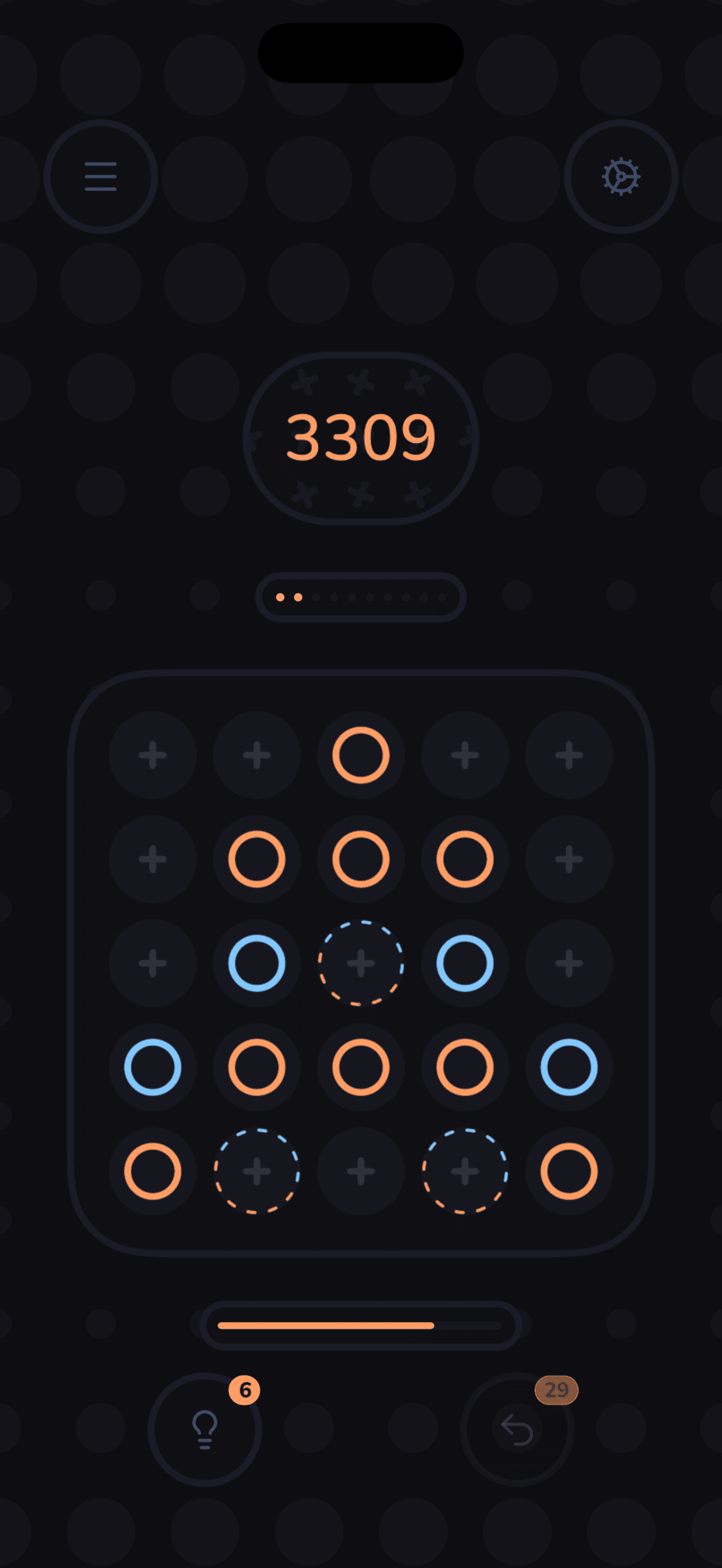The width and height of the screenshot is (722, 1568).
Task: Expand the dashed placeholder near the bottom-right orange circle
Action: [x=464, y=1170]
